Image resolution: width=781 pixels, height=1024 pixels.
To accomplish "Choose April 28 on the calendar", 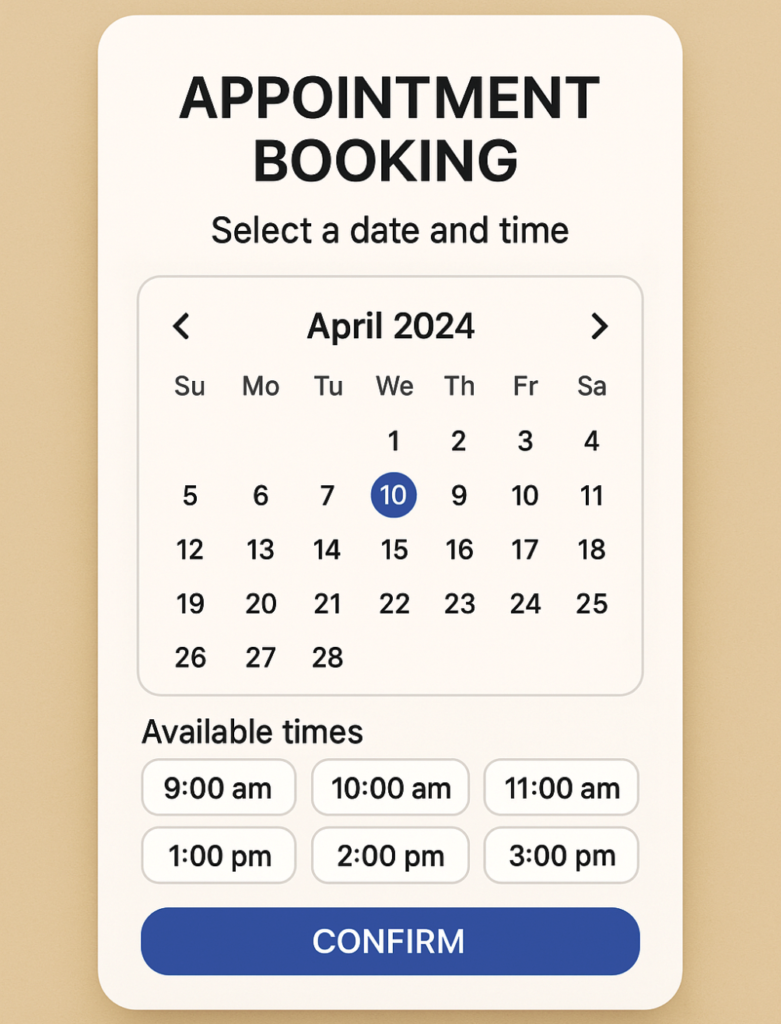I will pos(327,658).
